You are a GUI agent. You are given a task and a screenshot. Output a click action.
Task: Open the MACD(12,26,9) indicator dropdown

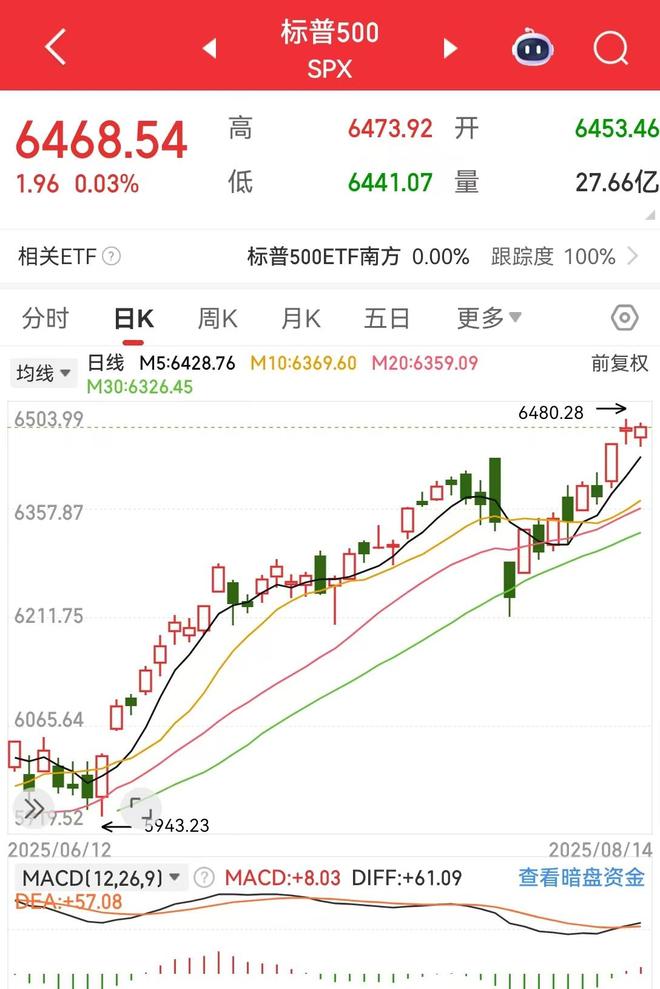coord(103,878)
